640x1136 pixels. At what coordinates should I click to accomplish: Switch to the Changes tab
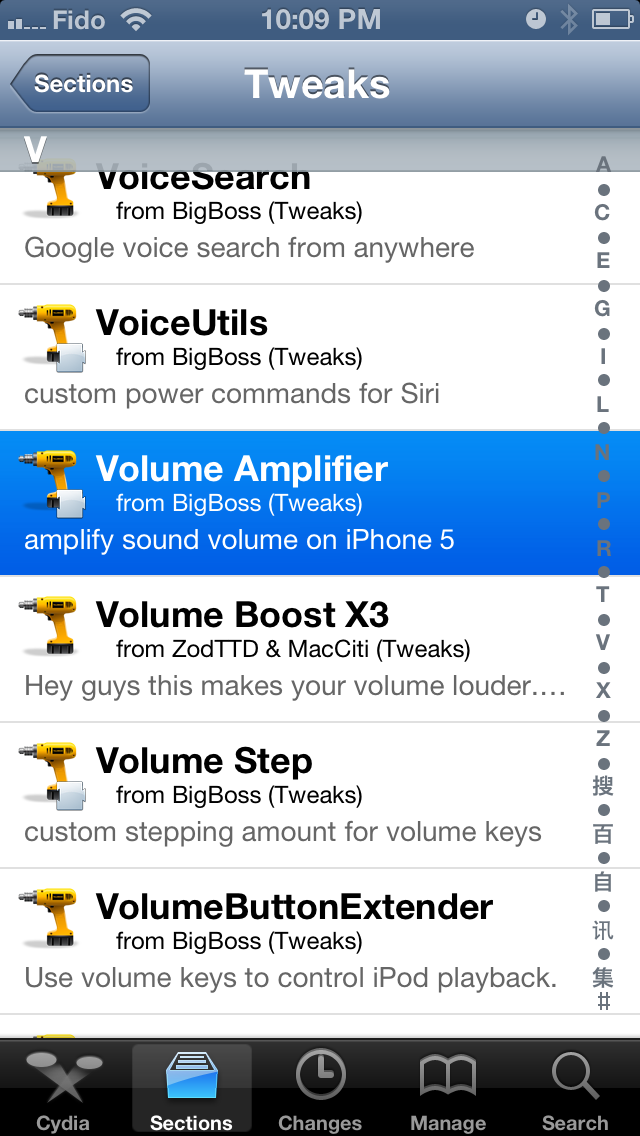point(320,1090)
